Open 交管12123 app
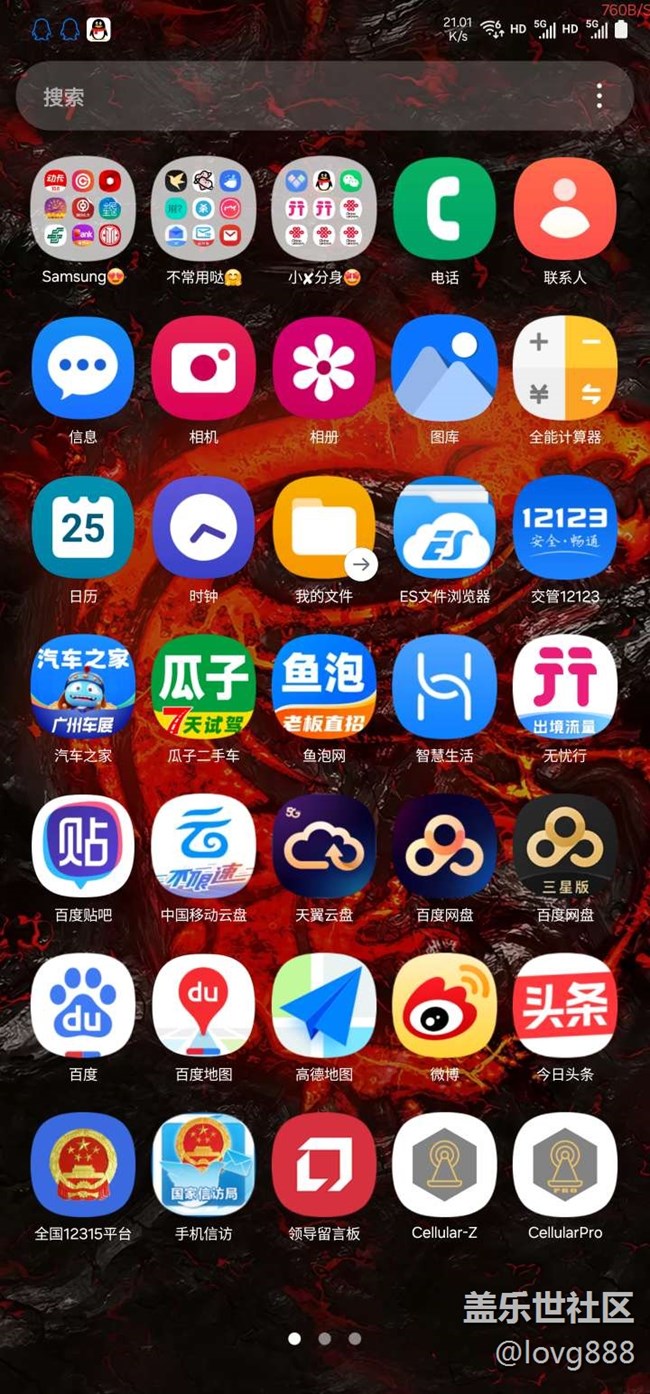The width and height of the screenshot is (650, 1394). point(565,527)
